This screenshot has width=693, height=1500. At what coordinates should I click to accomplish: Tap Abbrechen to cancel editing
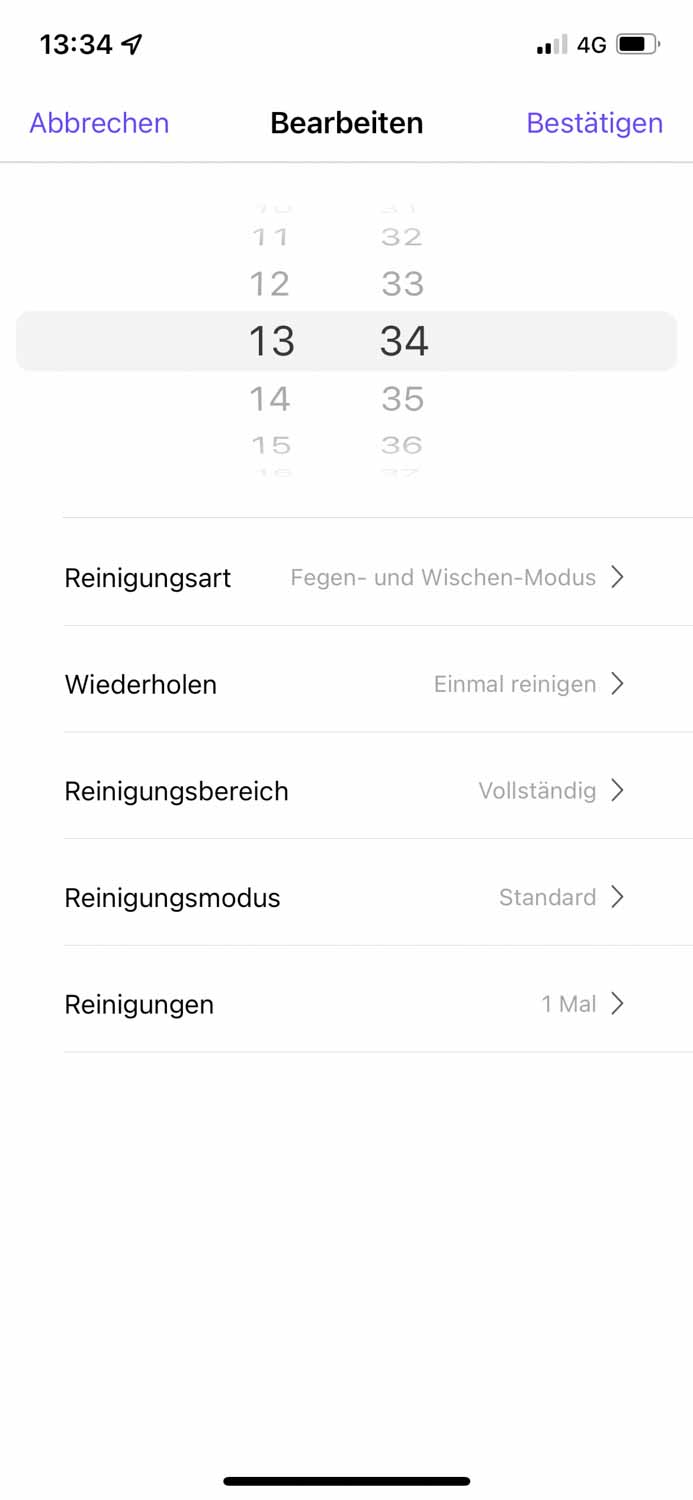[99, 123]
